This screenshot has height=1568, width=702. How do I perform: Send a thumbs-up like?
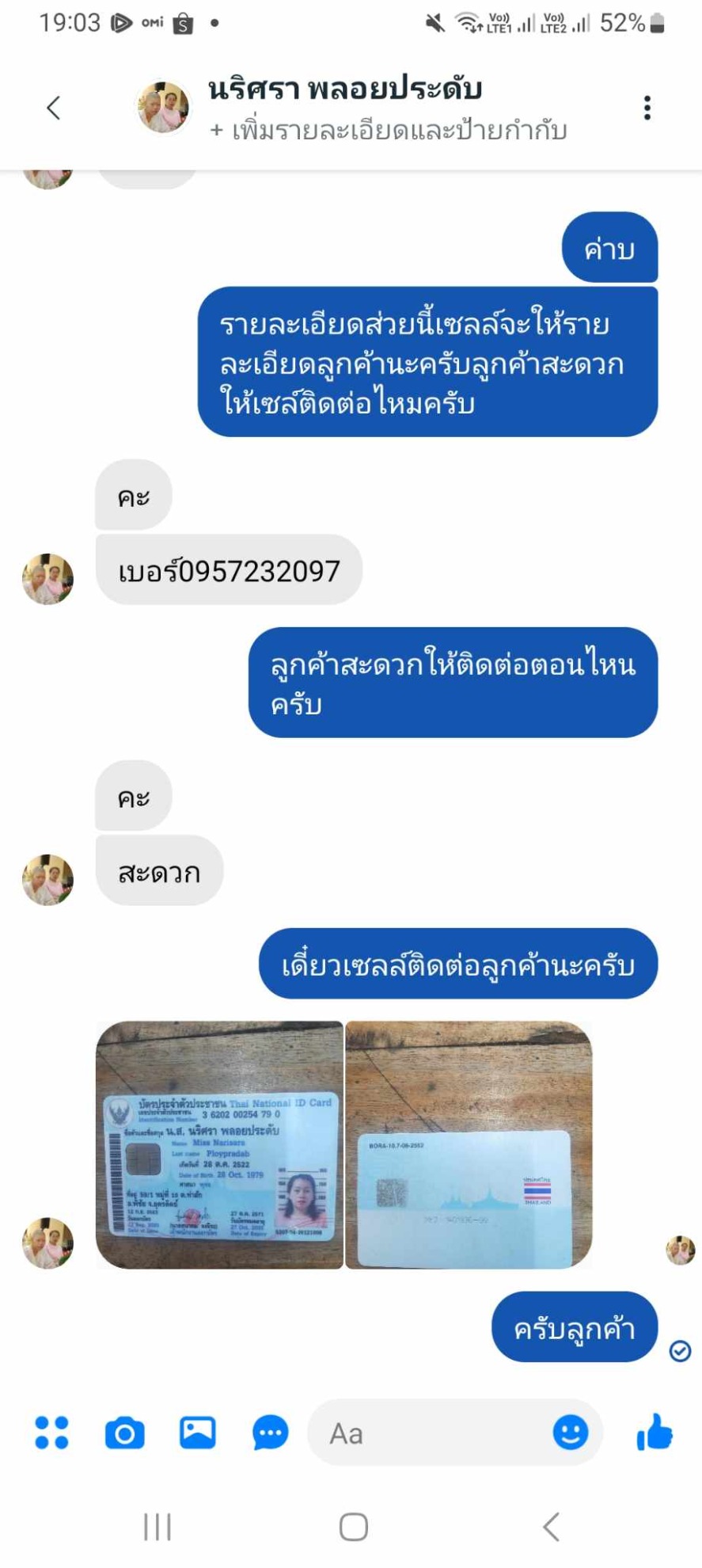click(x=655, y=1432)
